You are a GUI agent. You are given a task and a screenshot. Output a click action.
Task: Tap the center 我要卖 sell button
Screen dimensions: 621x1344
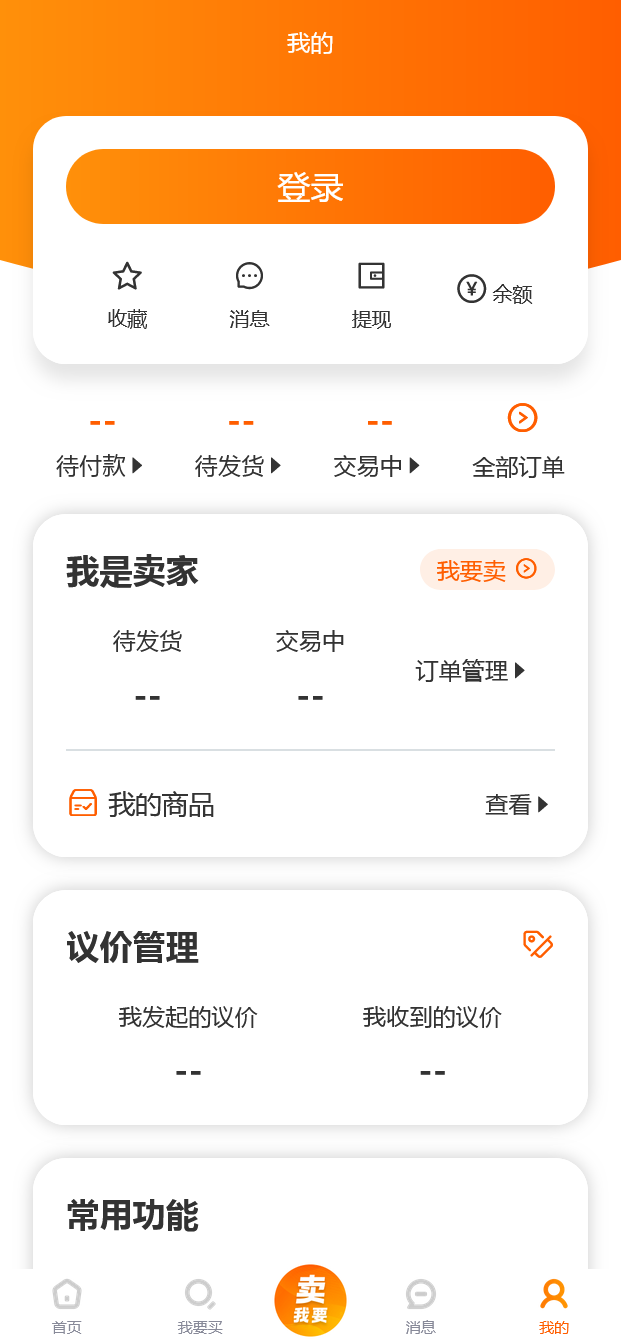pos(310,1301)
